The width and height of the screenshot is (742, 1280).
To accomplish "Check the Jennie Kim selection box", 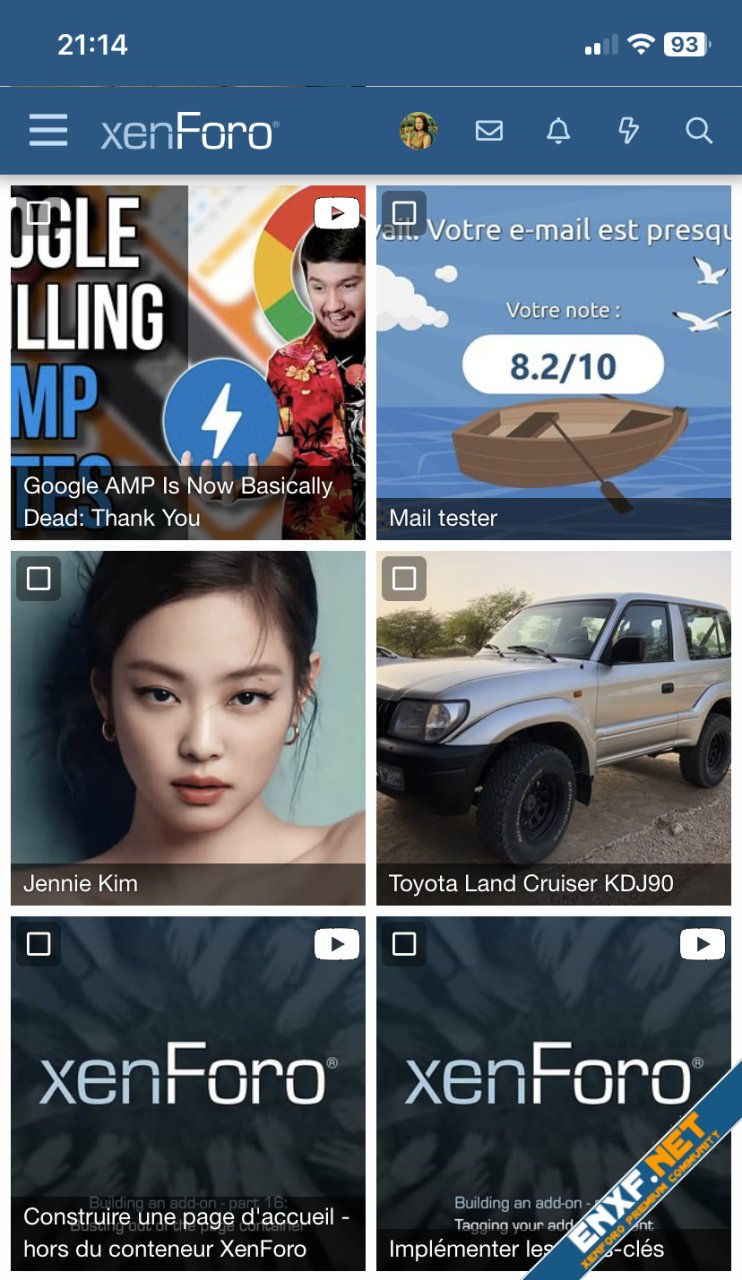I will point(38,579).
